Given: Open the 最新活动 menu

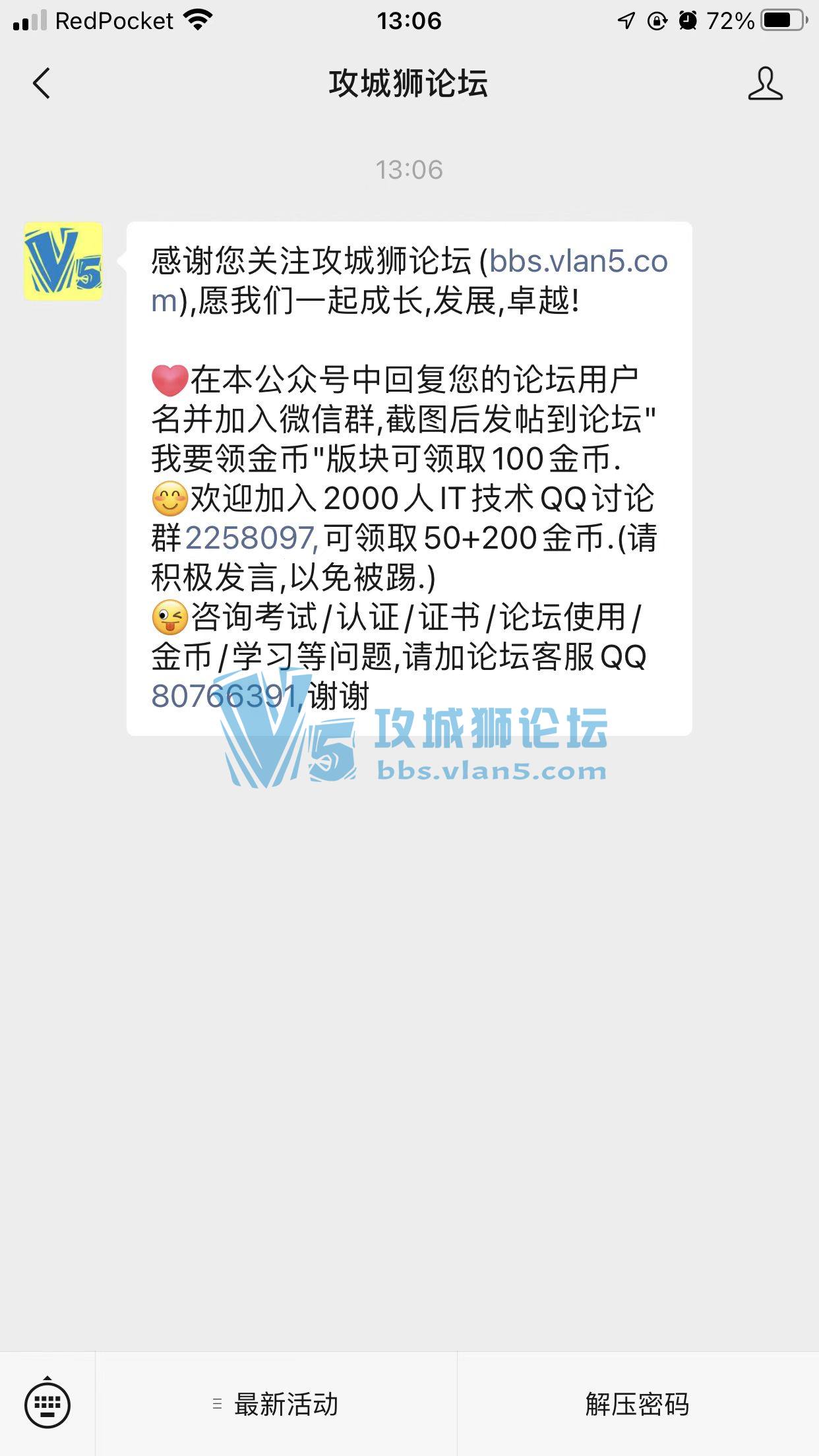Looking at the screenshot, I should [276, 1404].
